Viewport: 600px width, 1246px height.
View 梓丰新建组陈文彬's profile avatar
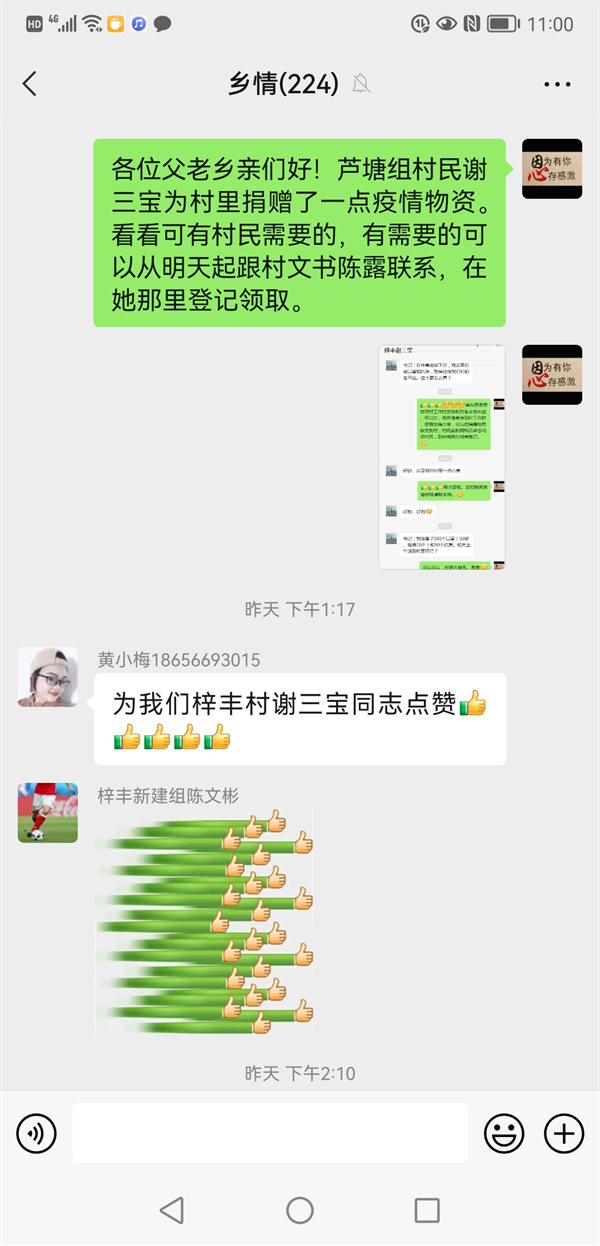click(x=47, y=813)
